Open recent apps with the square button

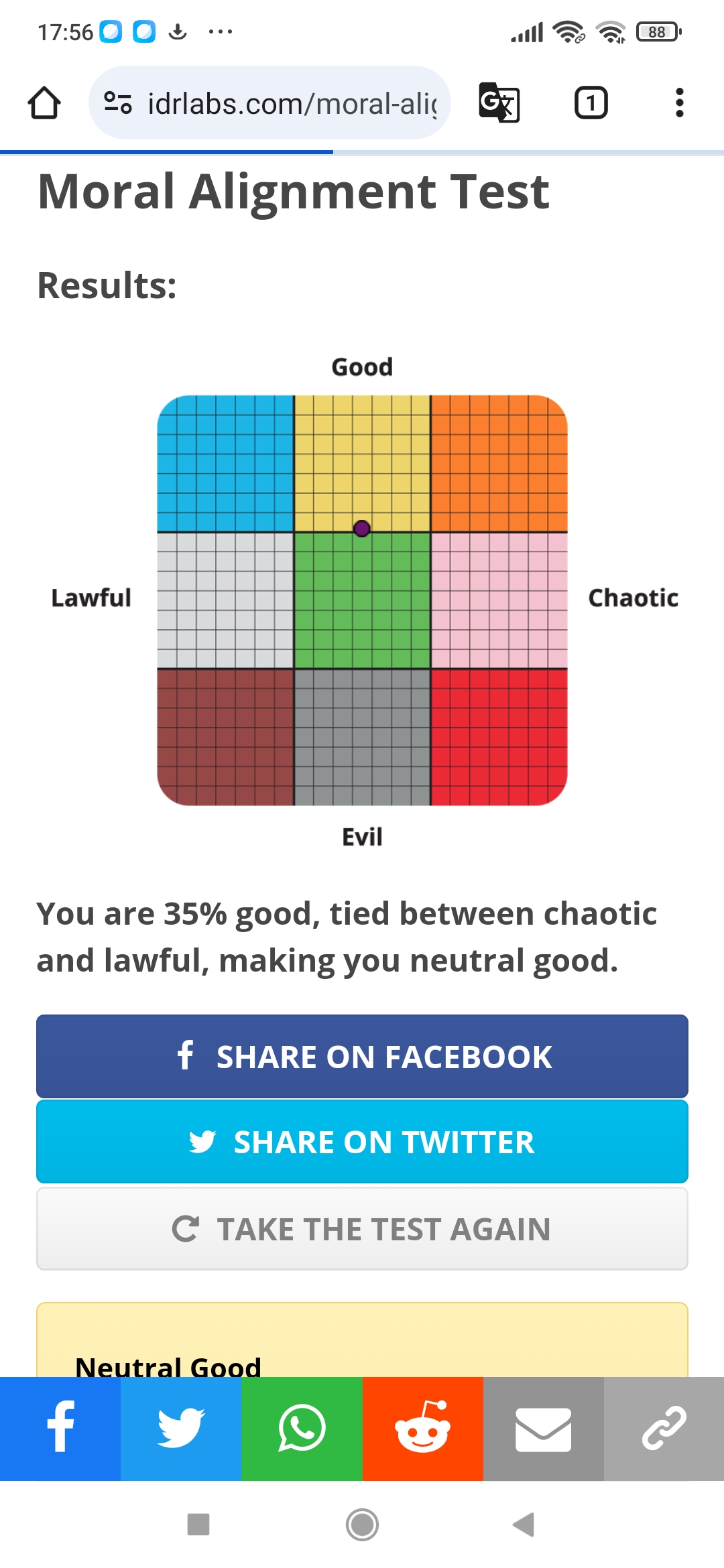(198, 1524)
